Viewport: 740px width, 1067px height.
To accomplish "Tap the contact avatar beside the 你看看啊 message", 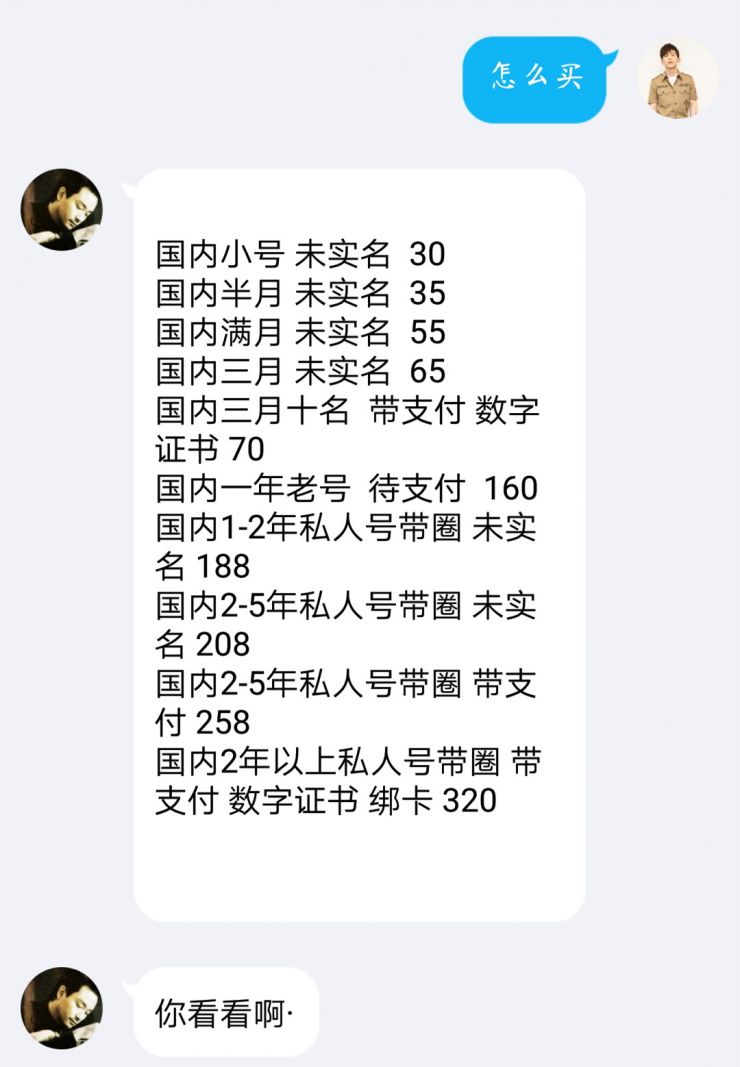I will click(61, 1007).
